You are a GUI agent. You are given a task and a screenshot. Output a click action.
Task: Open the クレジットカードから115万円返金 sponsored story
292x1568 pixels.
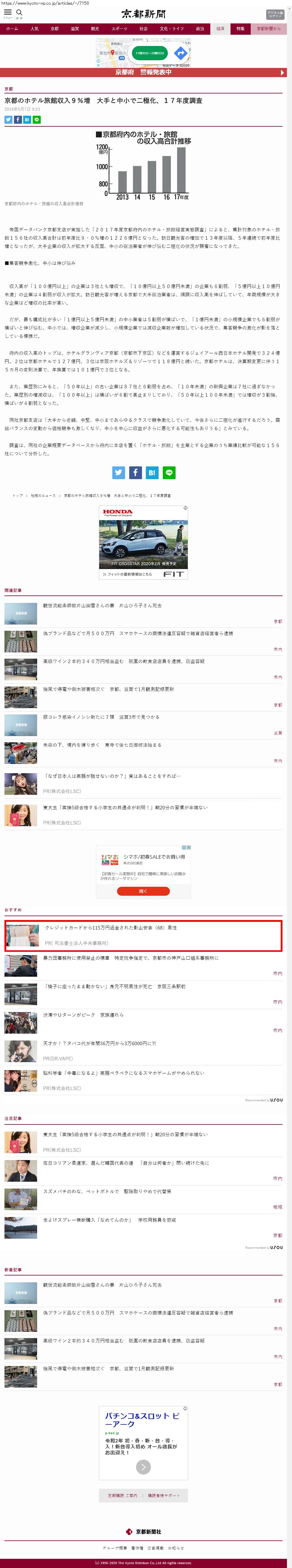(x=111, y=928)
